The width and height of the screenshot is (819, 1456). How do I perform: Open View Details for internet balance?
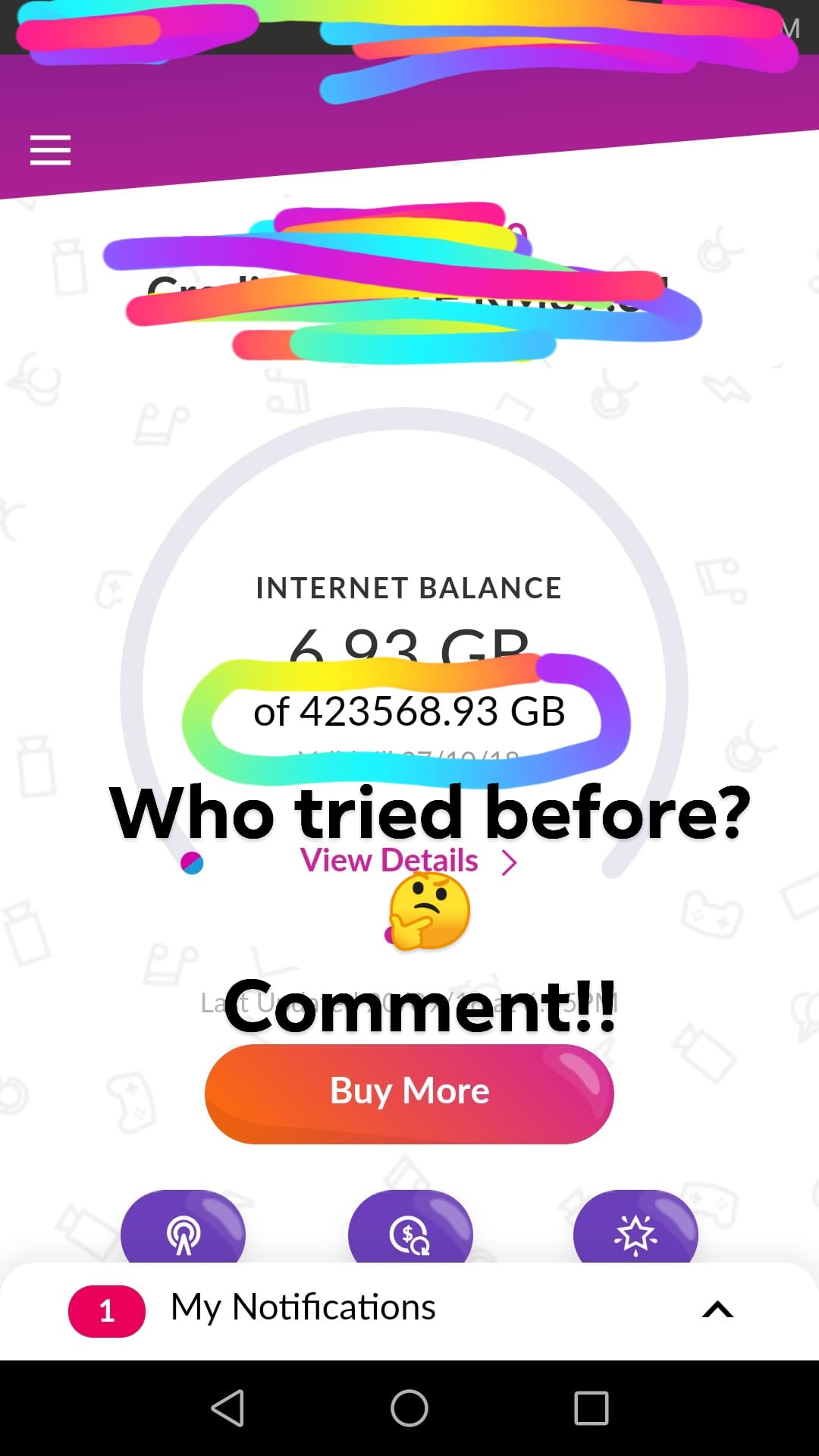(409, 861)
